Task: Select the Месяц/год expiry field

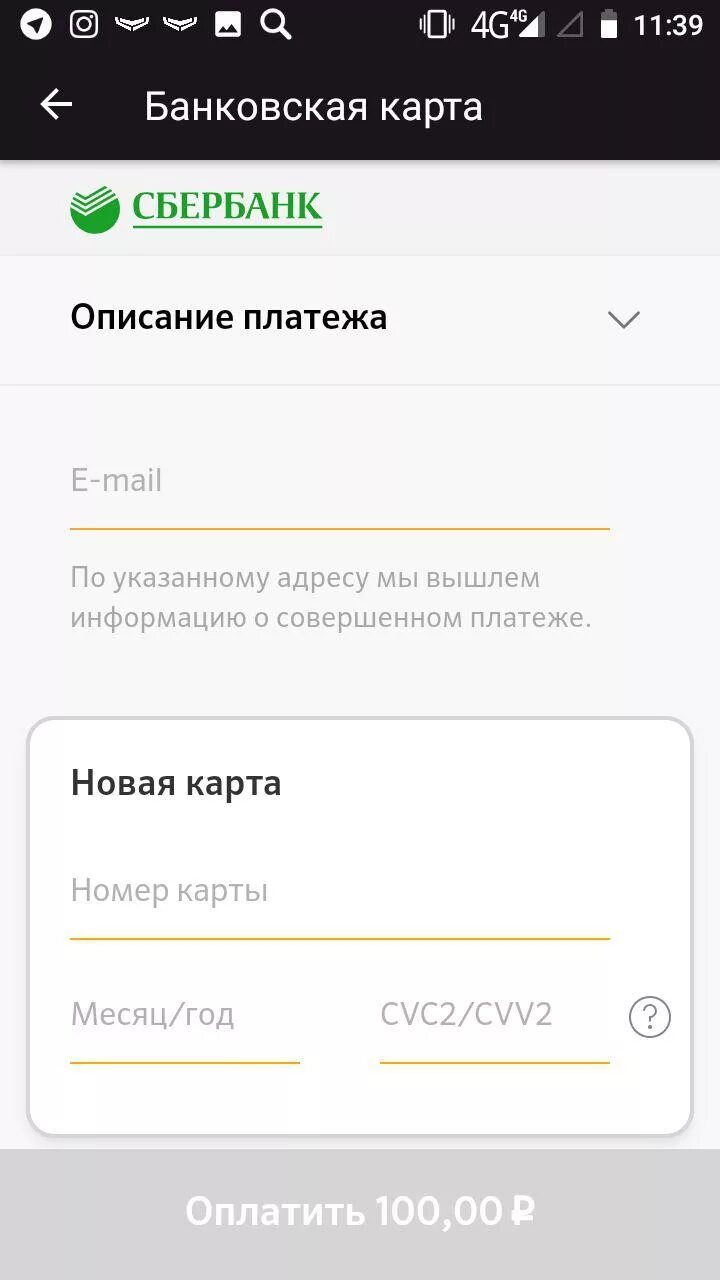Action: click(x=185, y=1016)
